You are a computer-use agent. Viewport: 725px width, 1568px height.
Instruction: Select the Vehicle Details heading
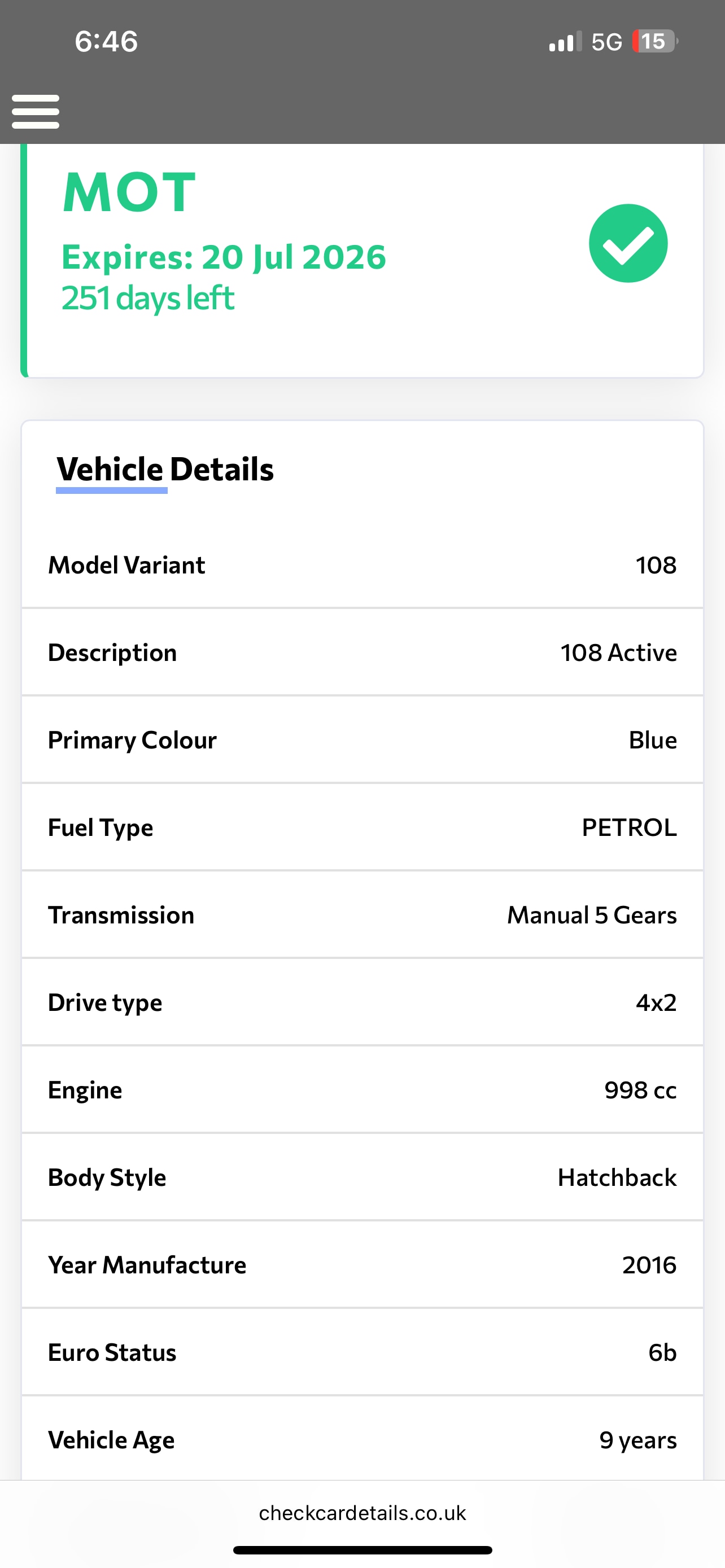pyautogui.click(x=164, y=468)
